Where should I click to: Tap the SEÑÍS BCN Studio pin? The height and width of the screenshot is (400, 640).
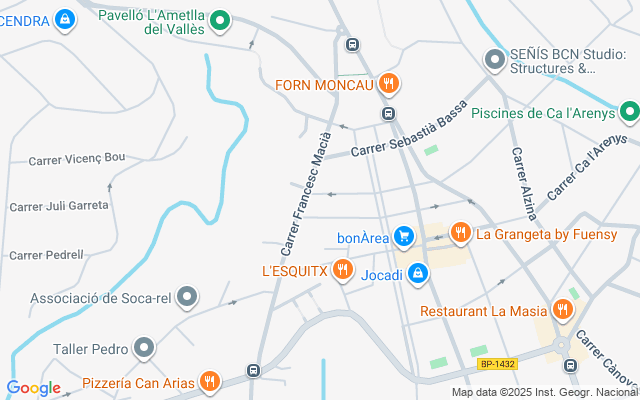[495, 60]
